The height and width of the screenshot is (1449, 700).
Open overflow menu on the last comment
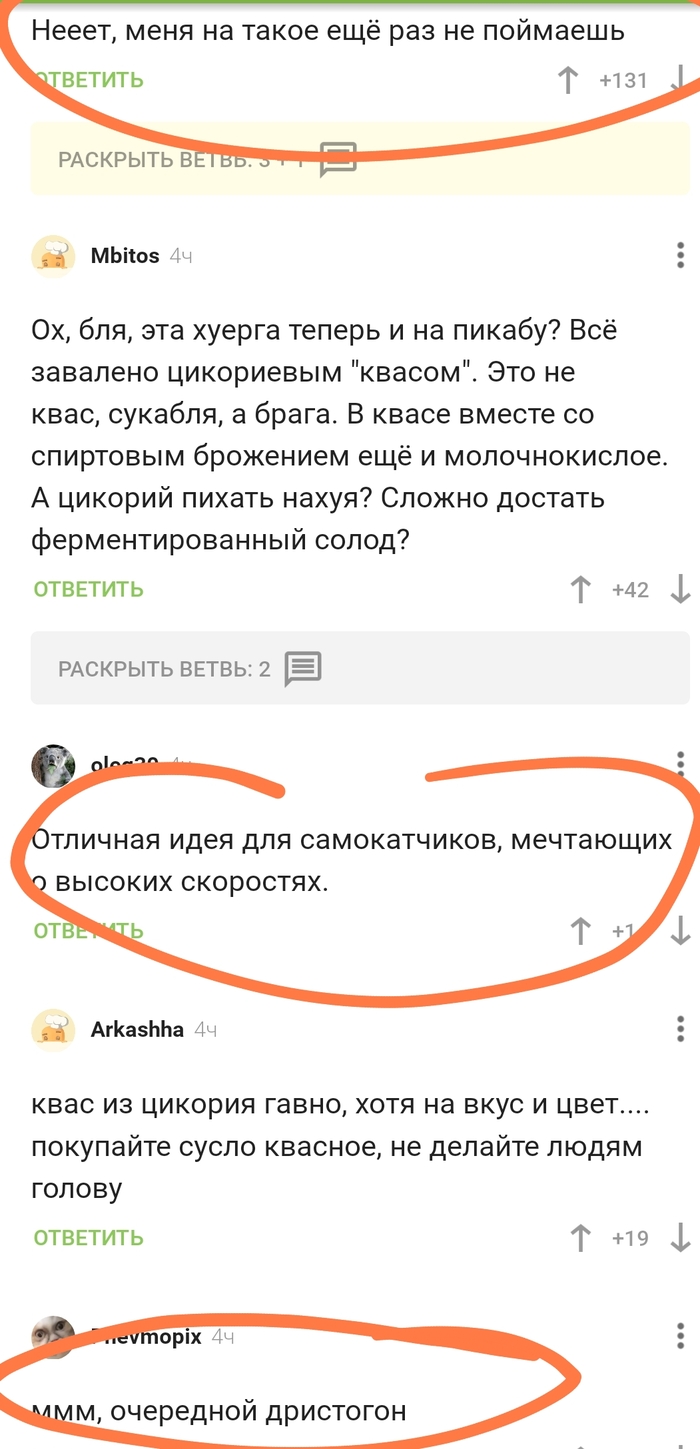coord(680,1336)
